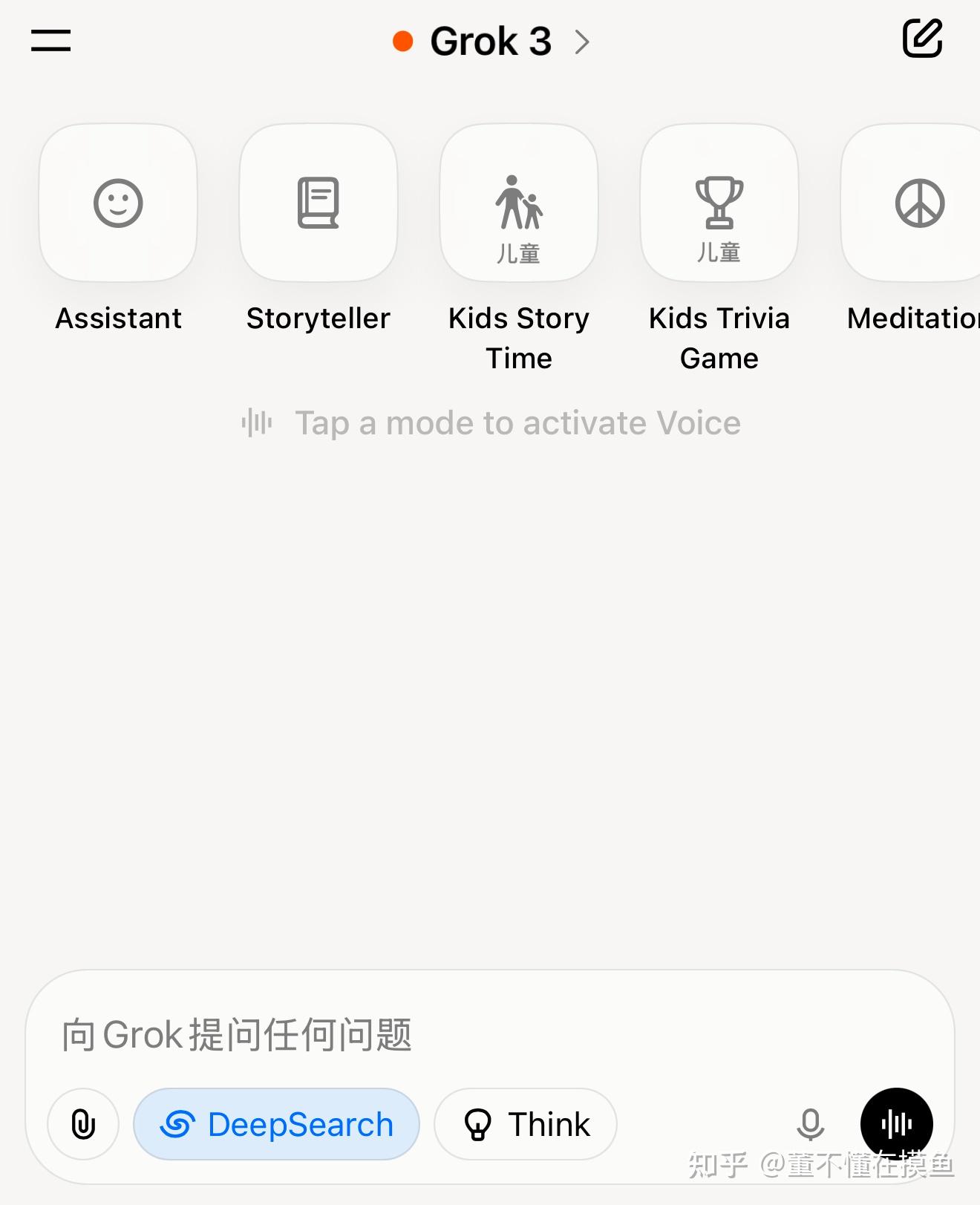The width and height of the screenshot is (980, 1205).
Task: Open the Grok 3 model selector
Action: click(x=492, y=41)
